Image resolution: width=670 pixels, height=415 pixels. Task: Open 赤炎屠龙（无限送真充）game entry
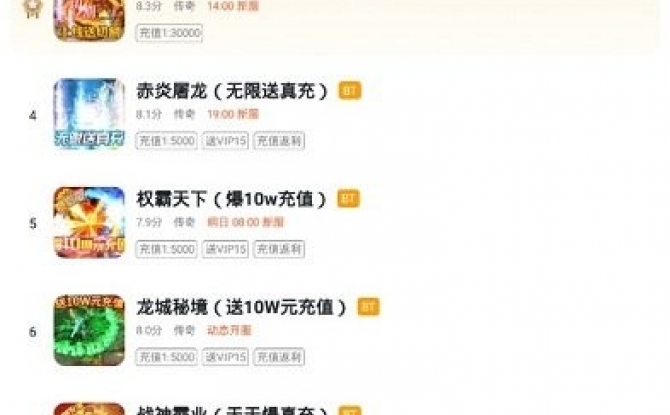pyautogui.click(x=233, y=91)
